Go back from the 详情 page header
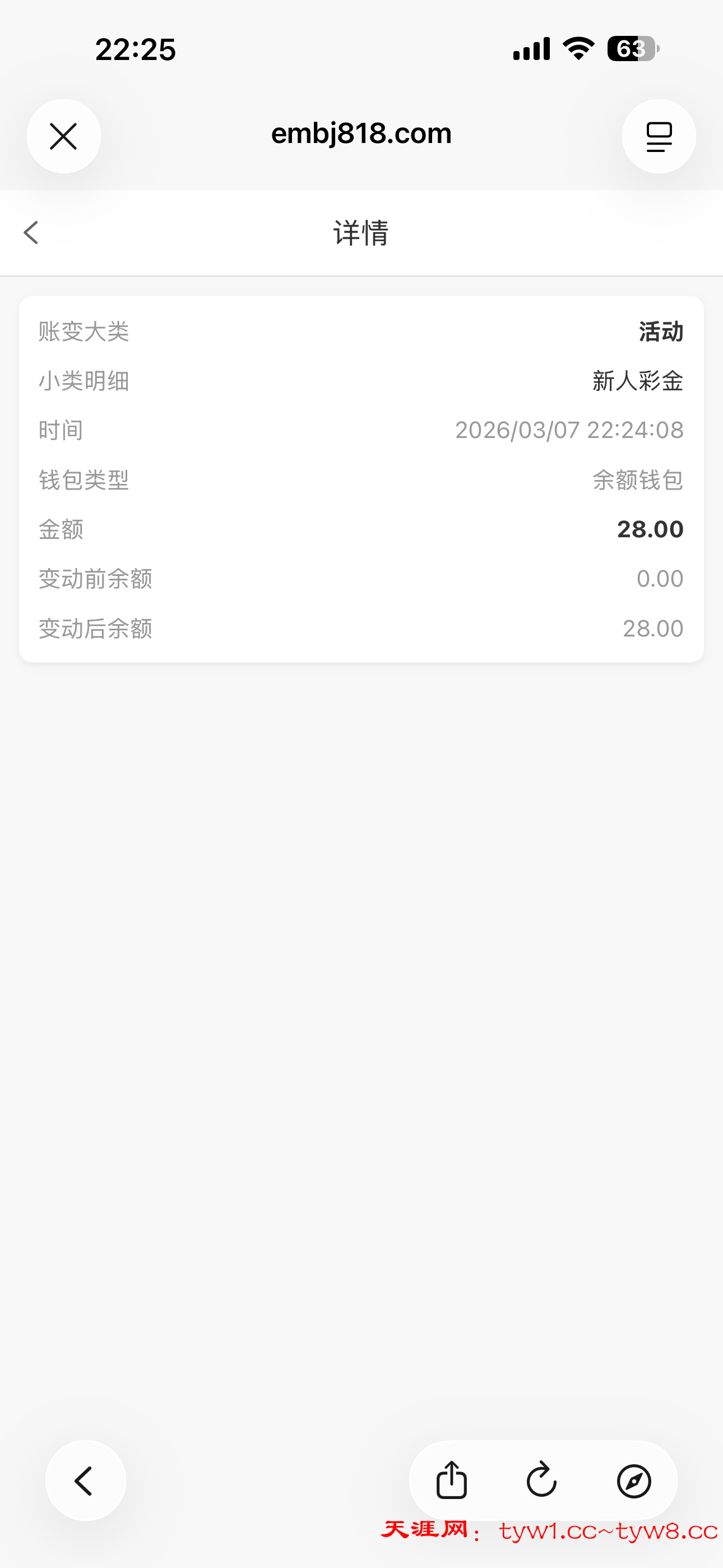Screen dimensions: 723x1568 [31, 233]
